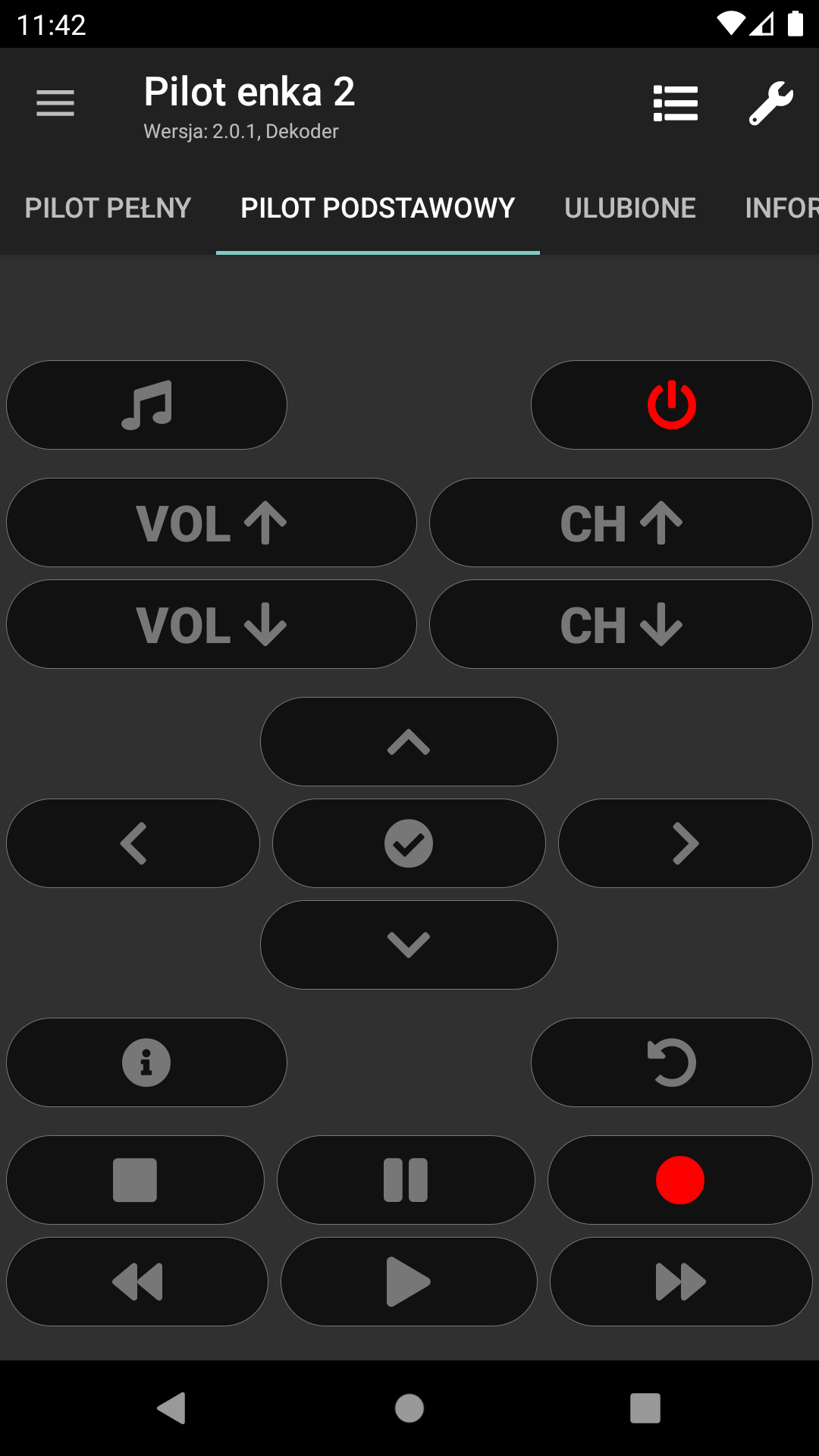Open the list icon in app bar
This screenshot has height=1456, width=819.
click(x=675, y=103)
